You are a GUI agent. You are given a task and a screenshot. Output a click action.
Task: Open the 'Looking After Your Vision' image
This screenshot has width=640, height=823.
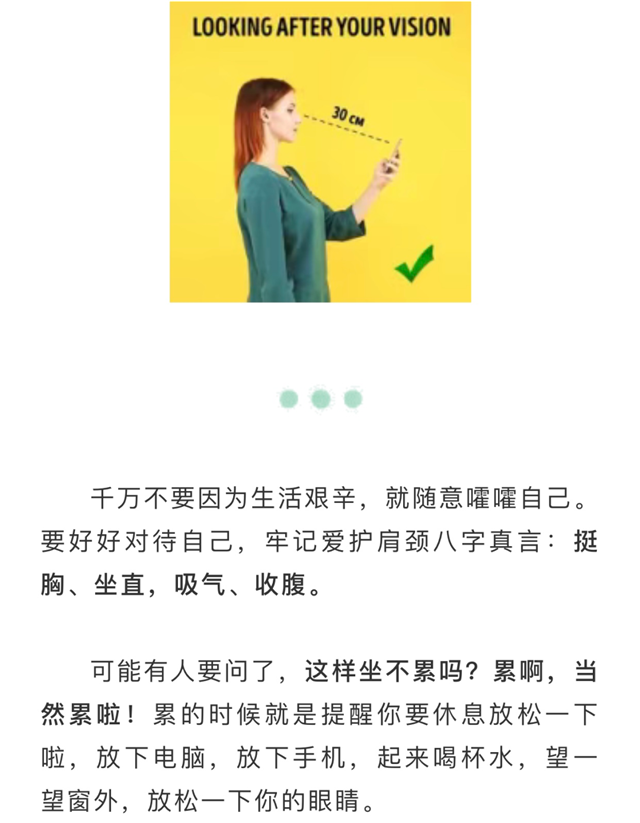pos(320,152)
